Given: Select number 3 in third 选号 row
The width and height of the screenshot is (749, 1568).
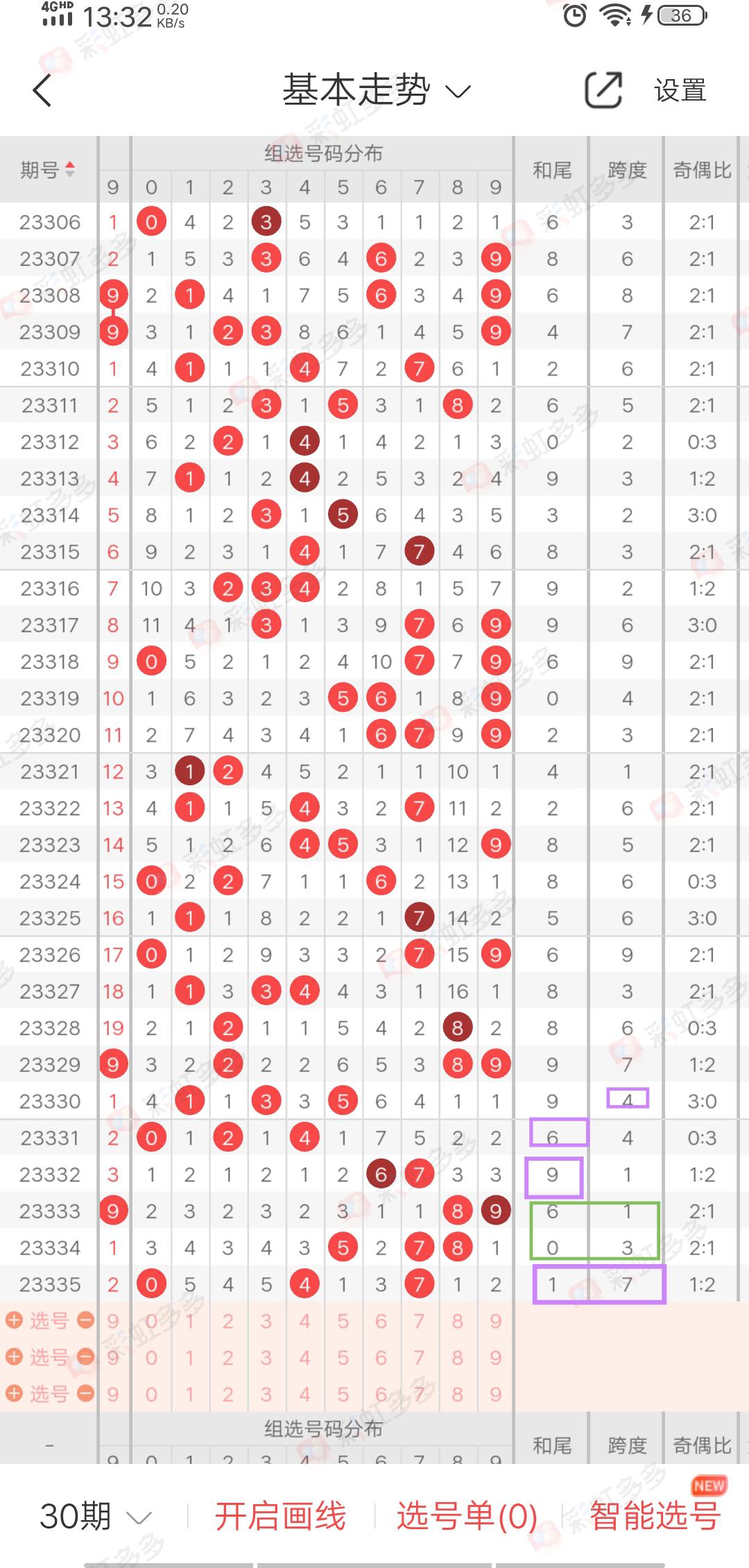Looking at the screenshot, I should pyautogui.click(x=266, y=1394).
